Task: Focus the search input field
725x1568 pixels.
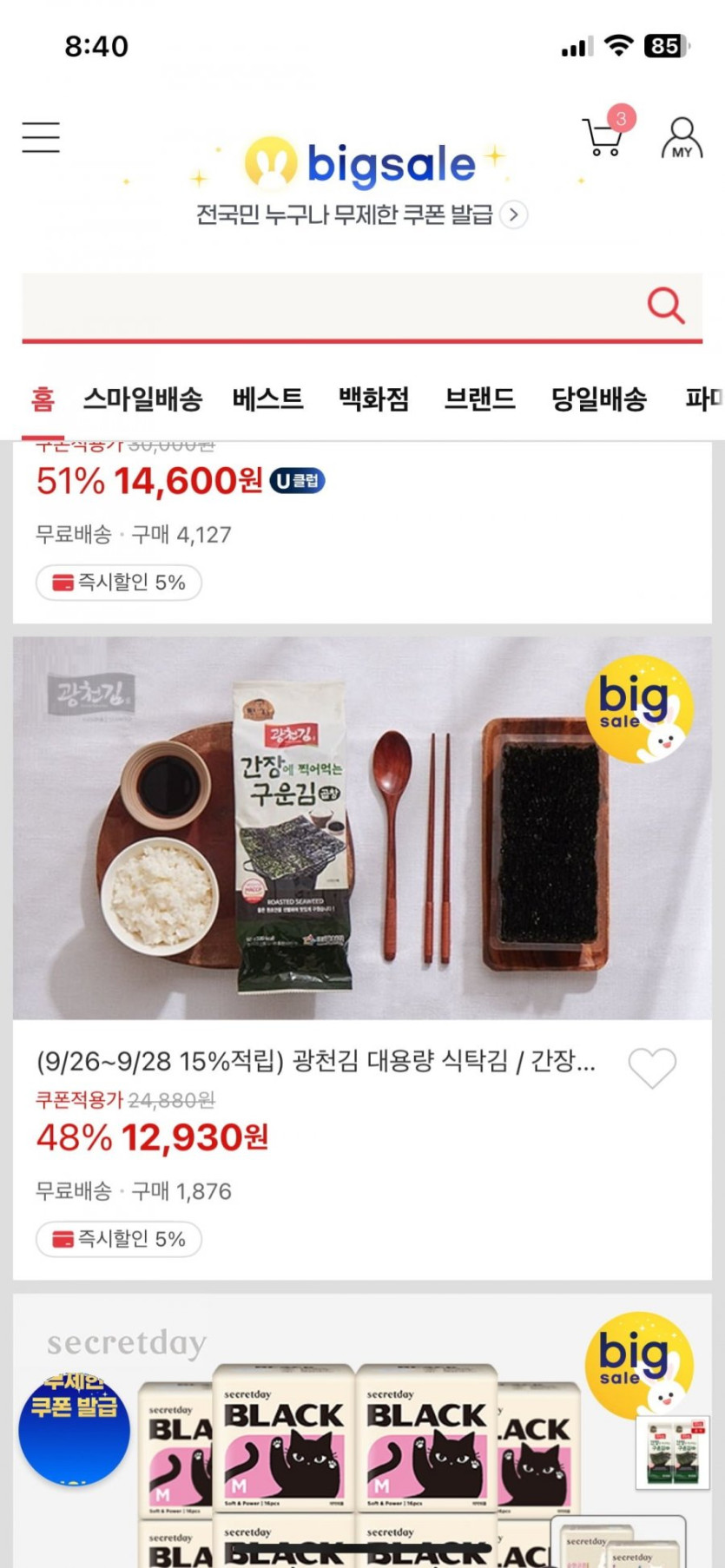Action: (330, 306)
